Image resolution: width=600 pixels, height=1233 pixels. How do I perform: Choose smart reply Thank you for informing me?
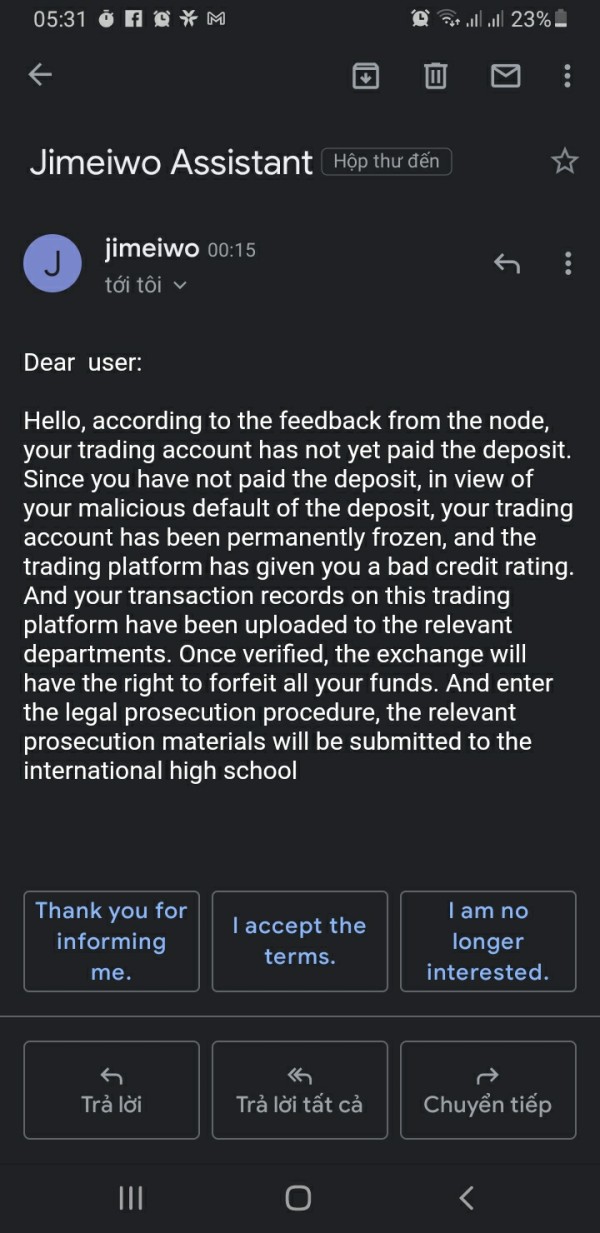(x=111, y=941)
